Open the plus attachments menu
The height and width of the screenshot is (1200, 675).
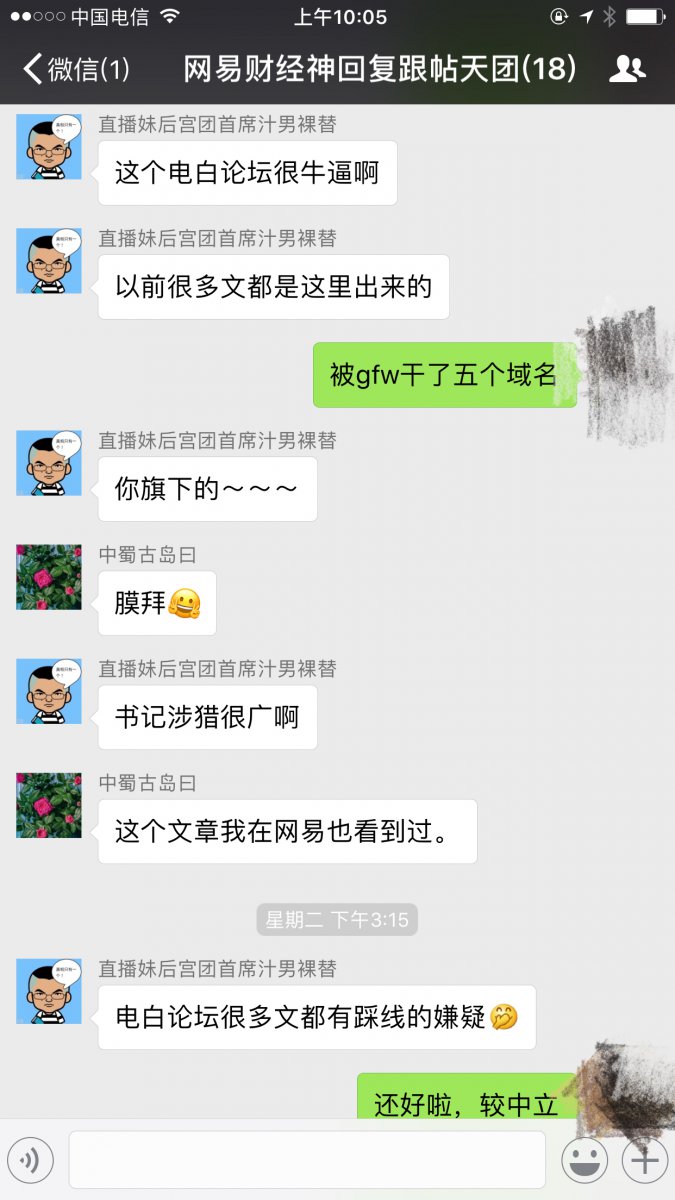click(x=645, y=1160)
